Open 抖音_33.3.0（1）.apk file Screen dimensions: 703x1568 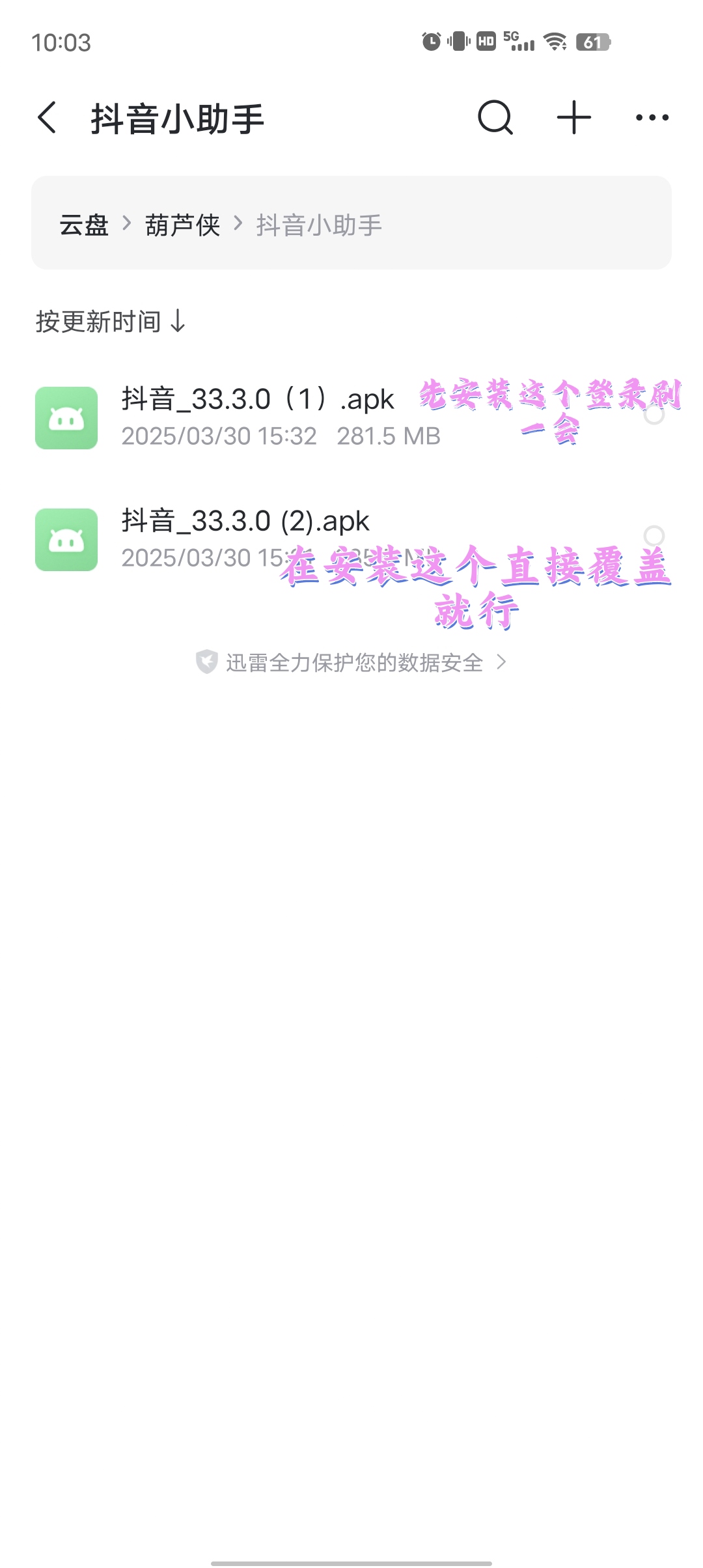258,417
